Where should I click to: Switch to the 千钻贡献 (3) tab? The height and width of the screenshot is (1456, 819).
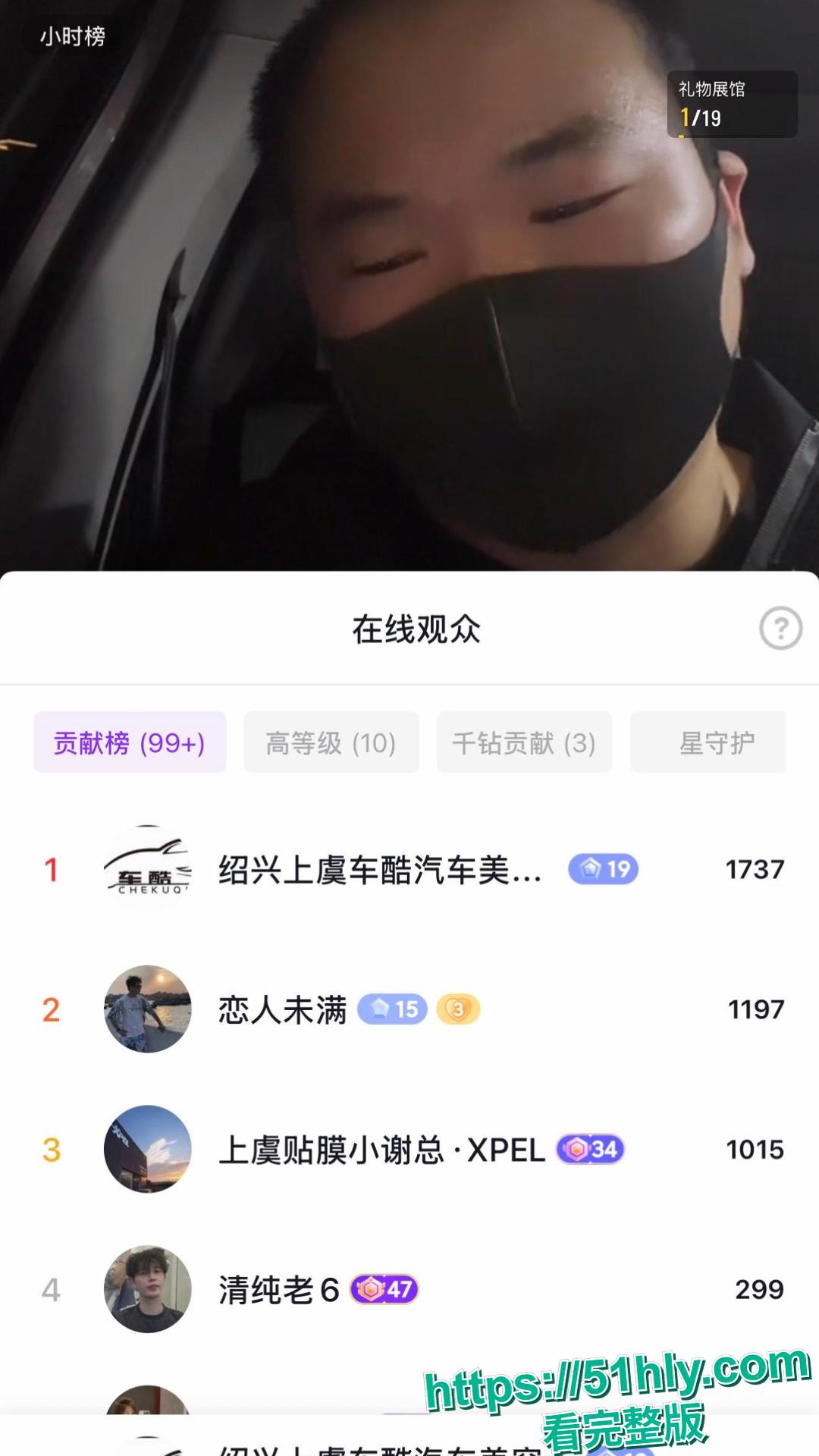524,742
